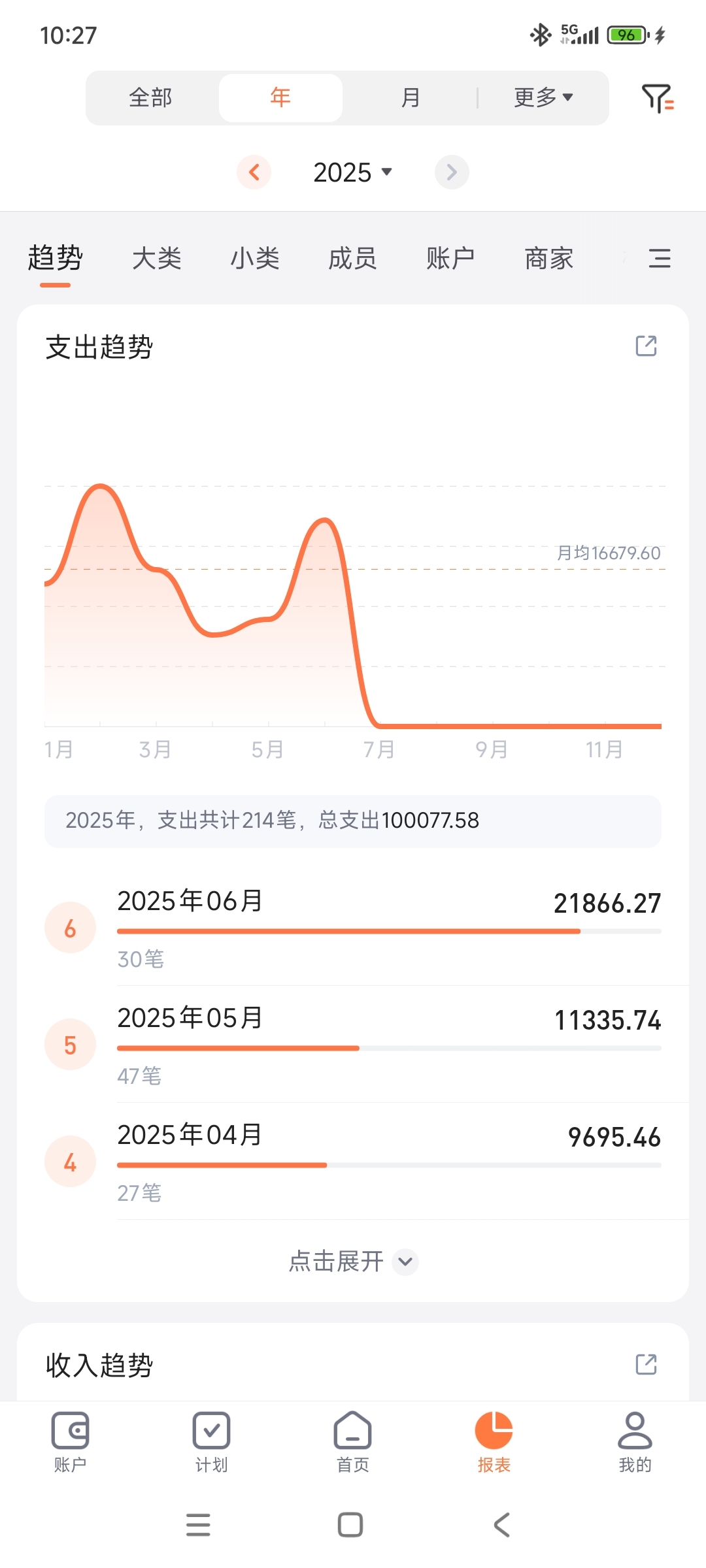Open the 更多 dropdown
Viewport: 706px width, 1568px height.
click(543, 98)
